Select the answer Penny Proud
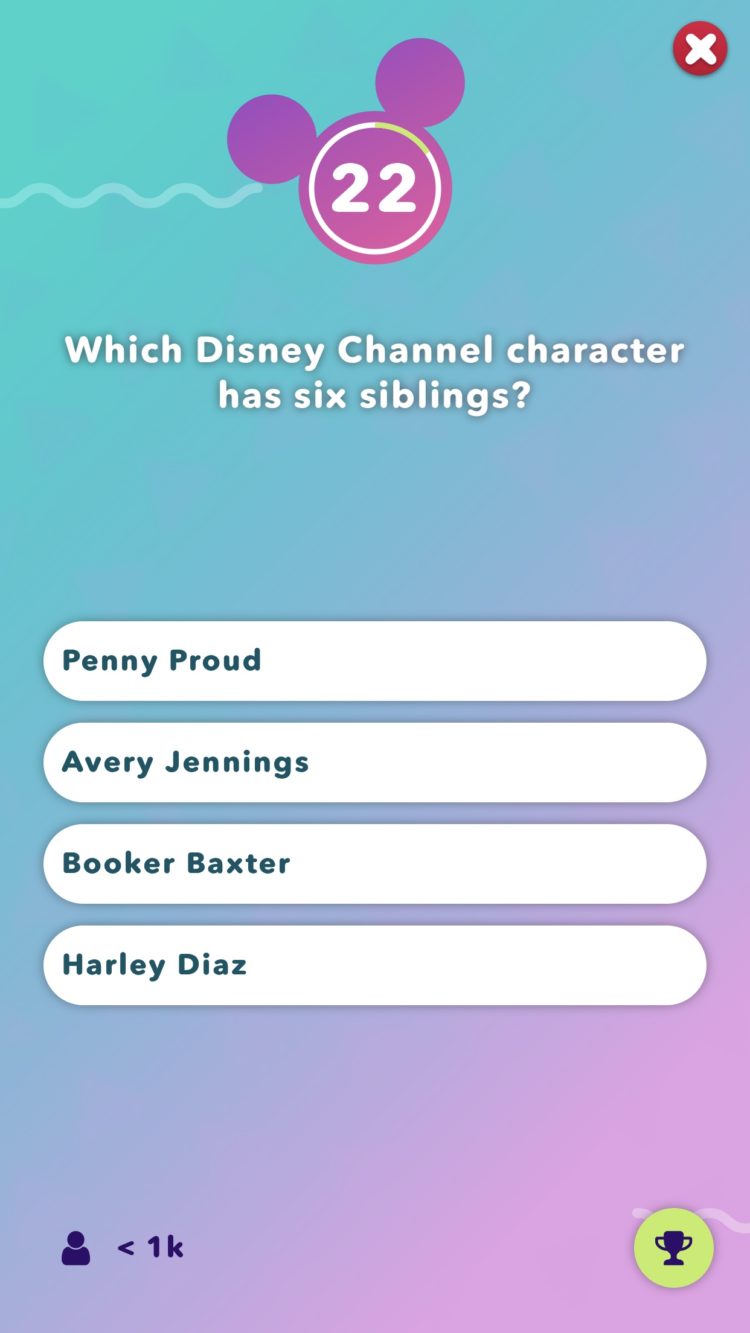The image size is (750, 1333). coord(374,661)
